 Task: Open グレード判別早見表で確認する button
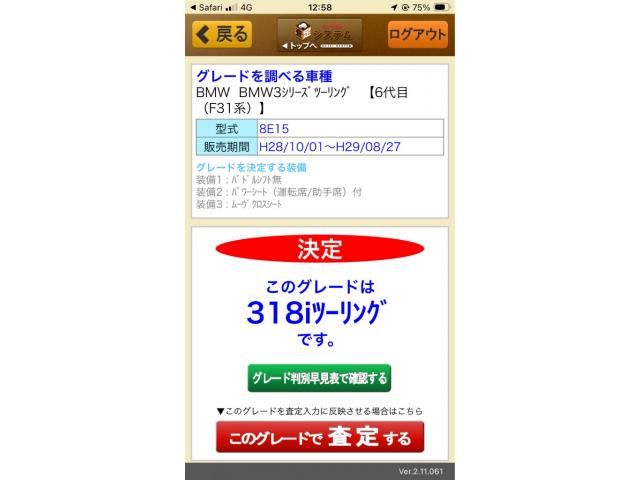(x=319, y=378)
